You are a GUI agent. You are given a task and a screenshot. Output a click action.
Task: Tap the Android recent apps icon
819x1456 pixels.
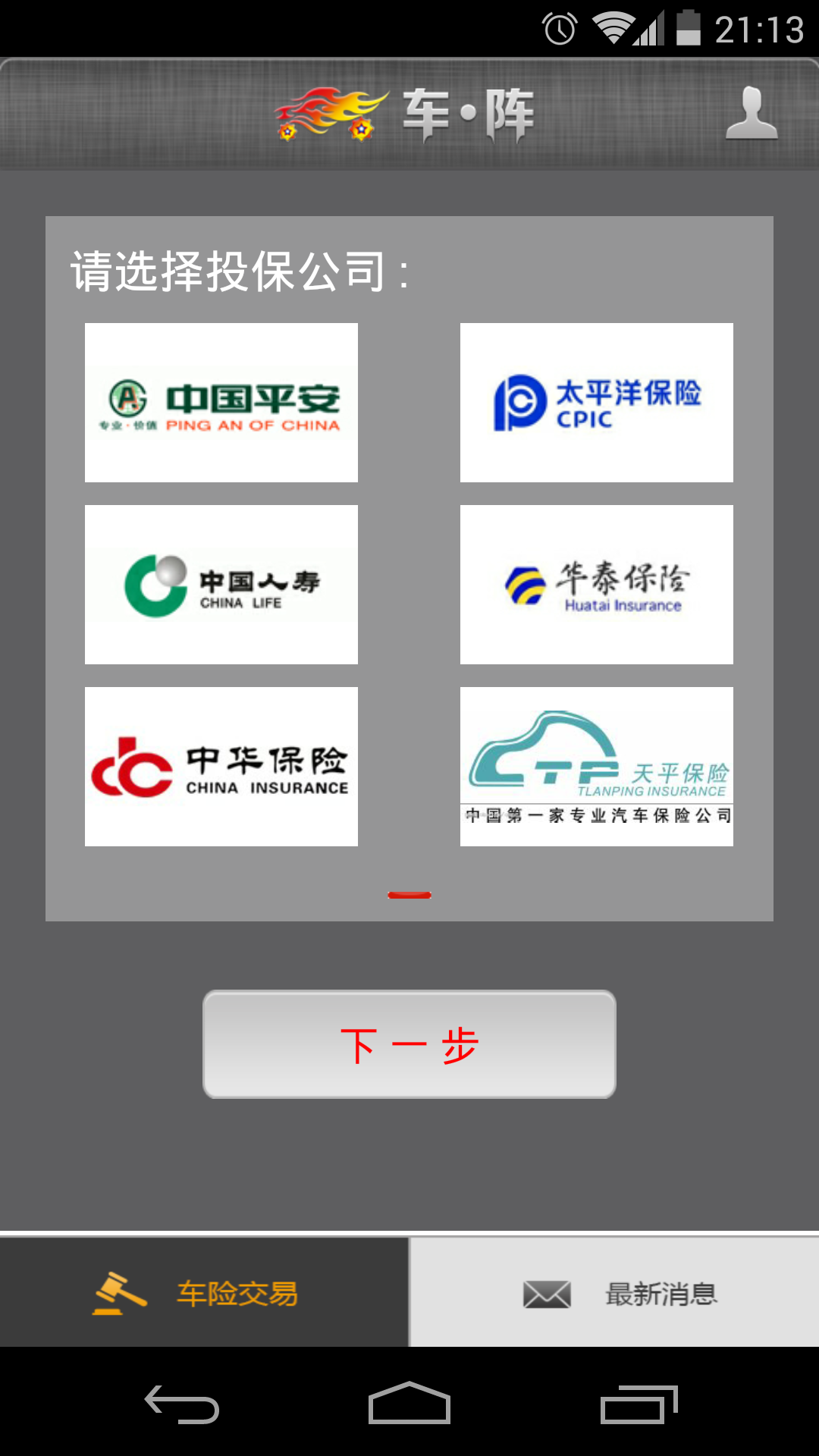tap(641, 1401)
